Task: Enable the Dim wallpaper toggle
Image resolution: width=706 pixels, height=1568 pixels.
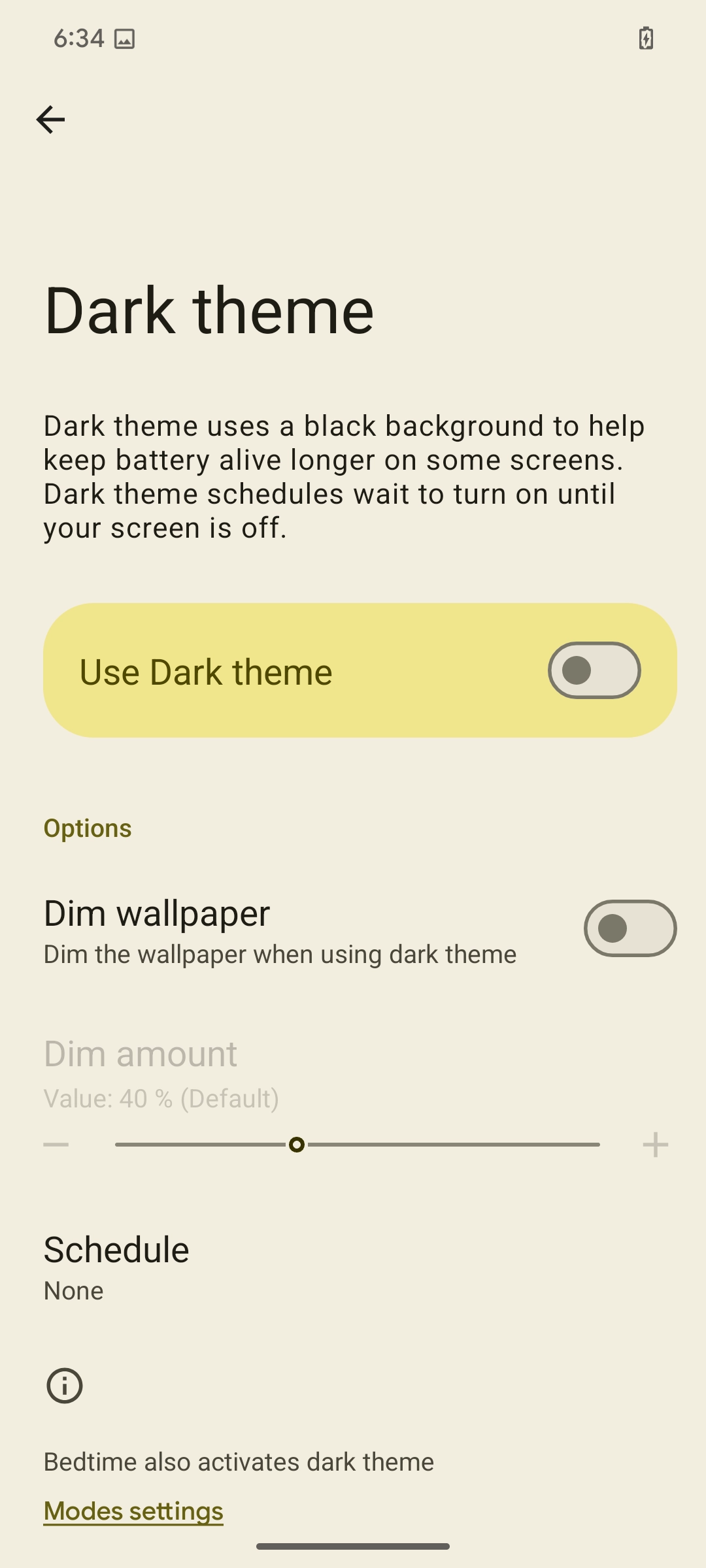Action: [x=630, y=928]
